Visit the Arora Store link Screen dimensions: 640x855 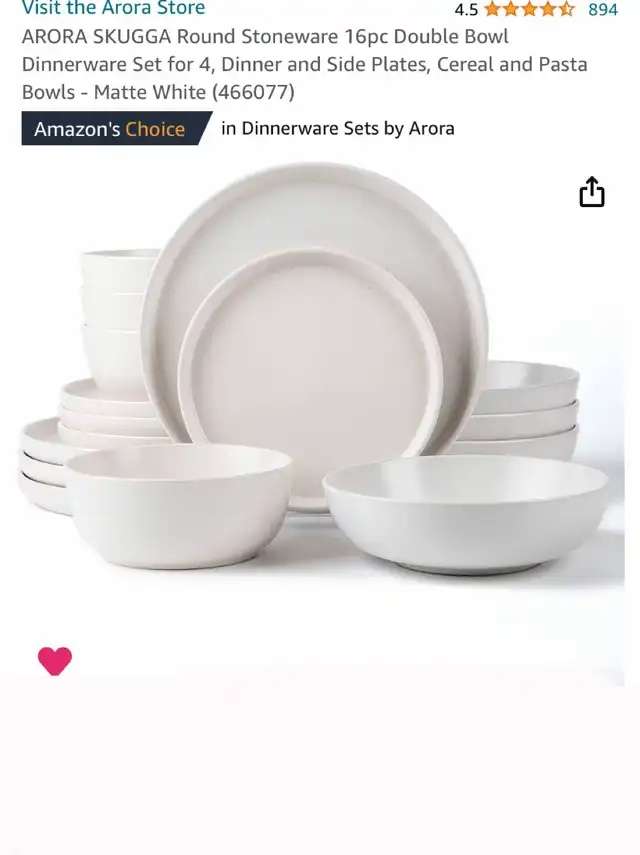point(113,9)
